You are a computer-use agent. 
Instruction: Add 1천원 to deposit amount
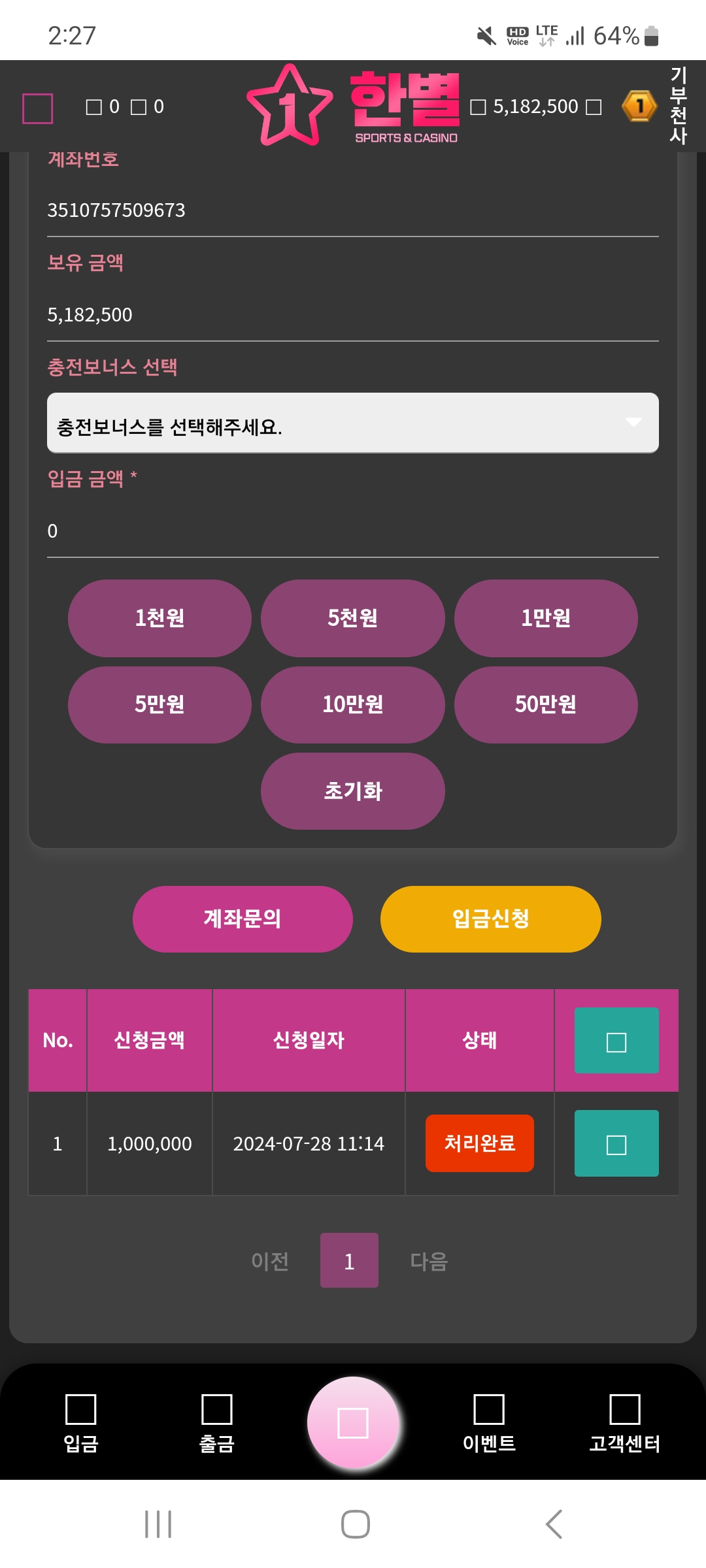tap(160, 618)
